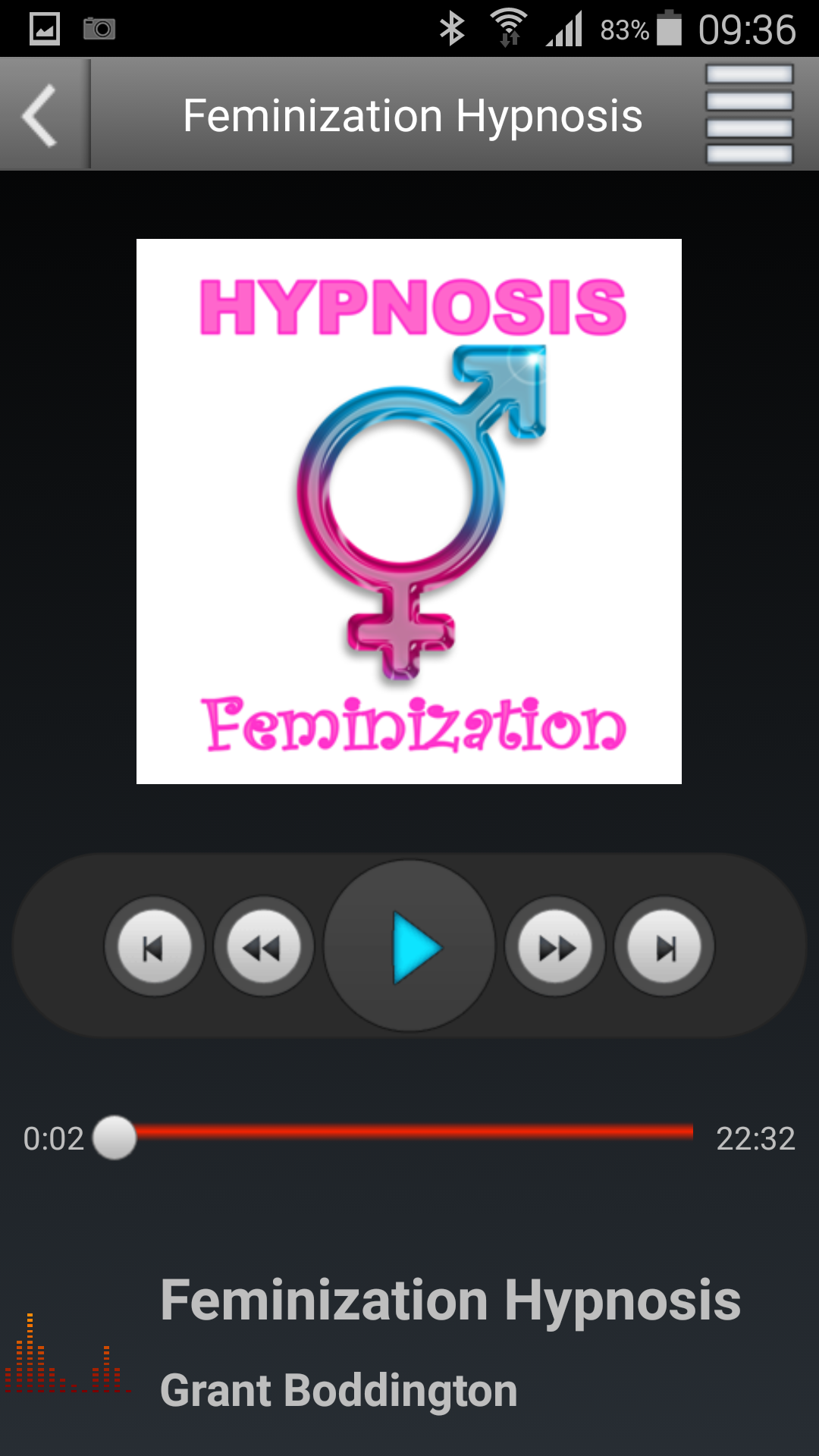
Task: Fast forward the audio
Action: [555, 947]
